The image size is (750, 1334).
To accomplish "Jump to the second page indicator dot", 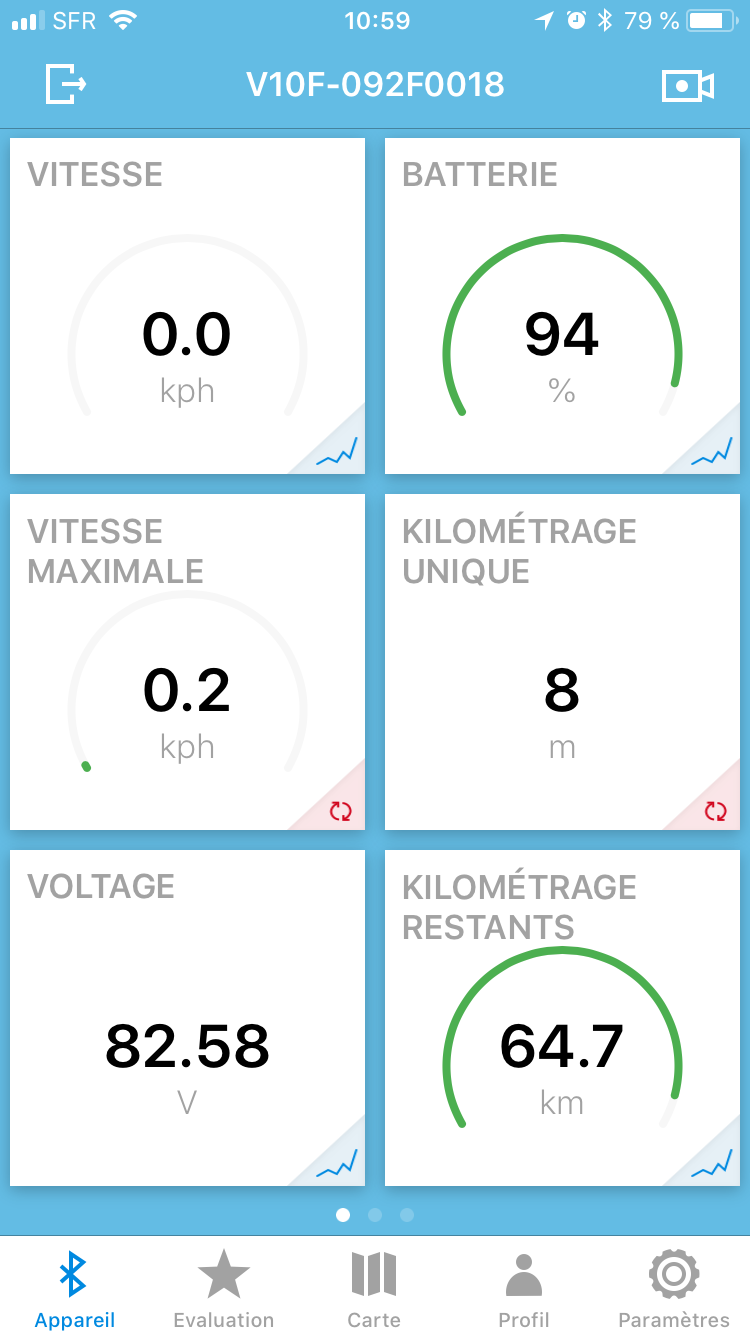I will coord(375,1215).
